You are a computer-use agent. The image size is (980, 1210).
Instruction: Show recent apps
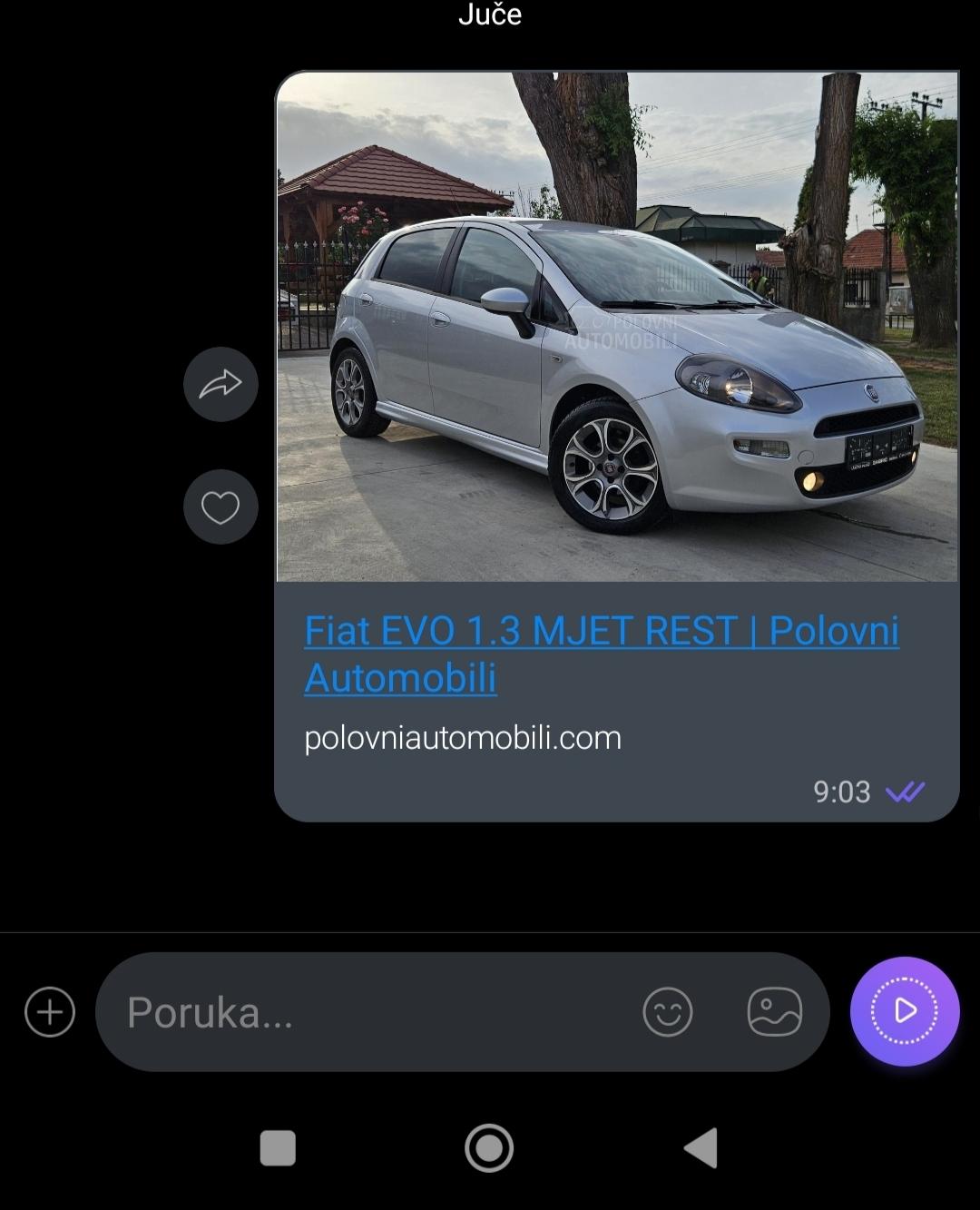coord(278,1148)
